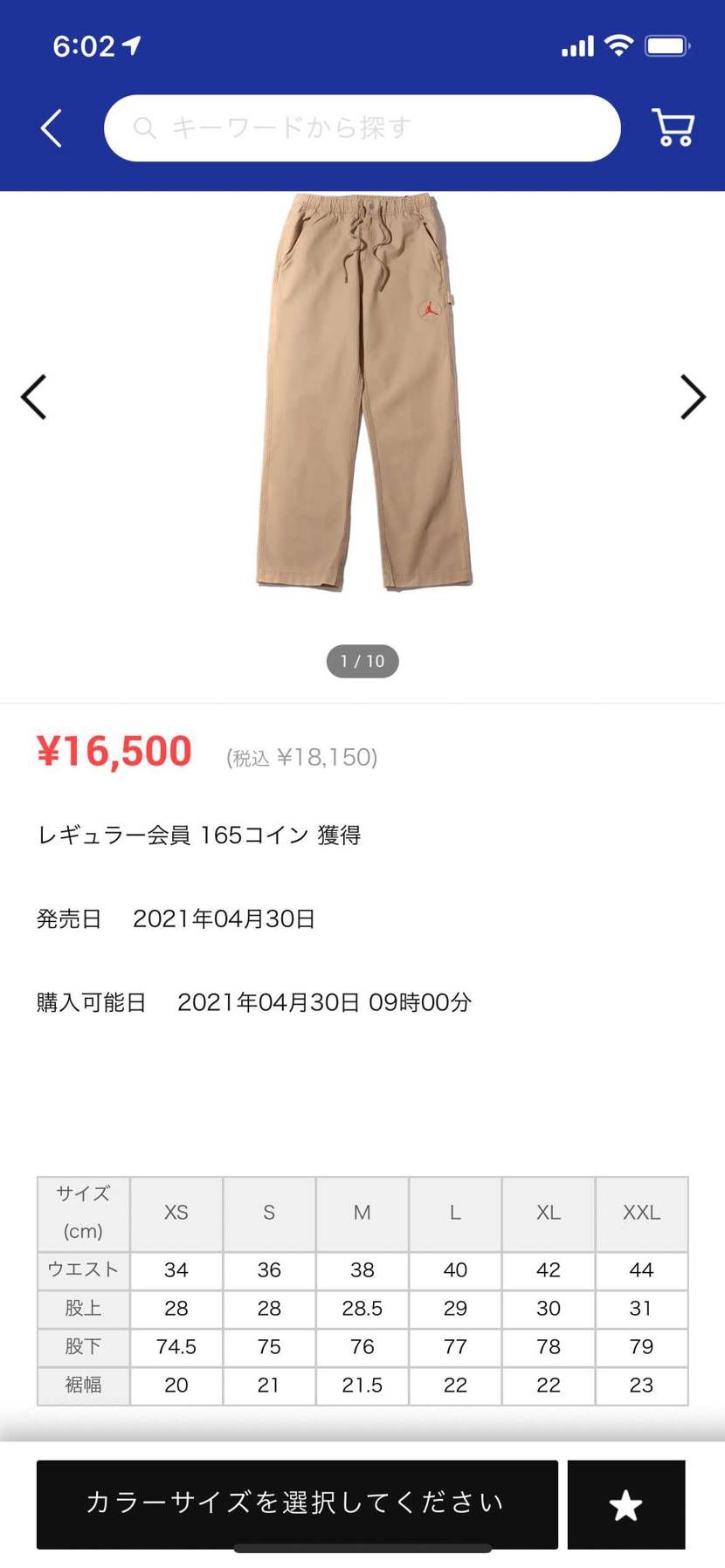725x1568 pixels.
Task: Tap the ウエスト row header
Action: pyautogui.click(x=83, y=1270)
